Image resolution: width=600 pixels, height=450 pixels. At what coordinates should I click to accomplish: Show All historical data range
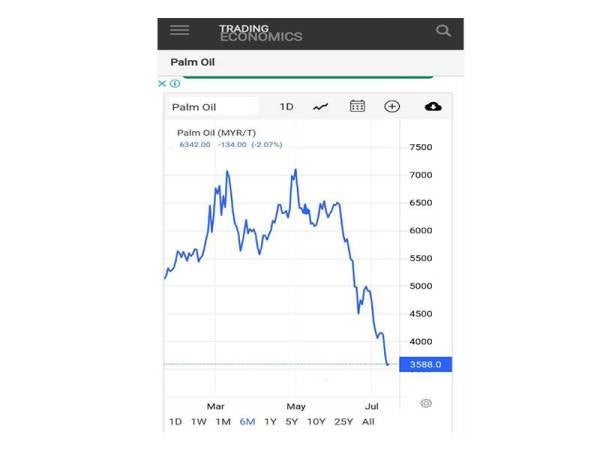pyautogui.click(x=368, y=422)
